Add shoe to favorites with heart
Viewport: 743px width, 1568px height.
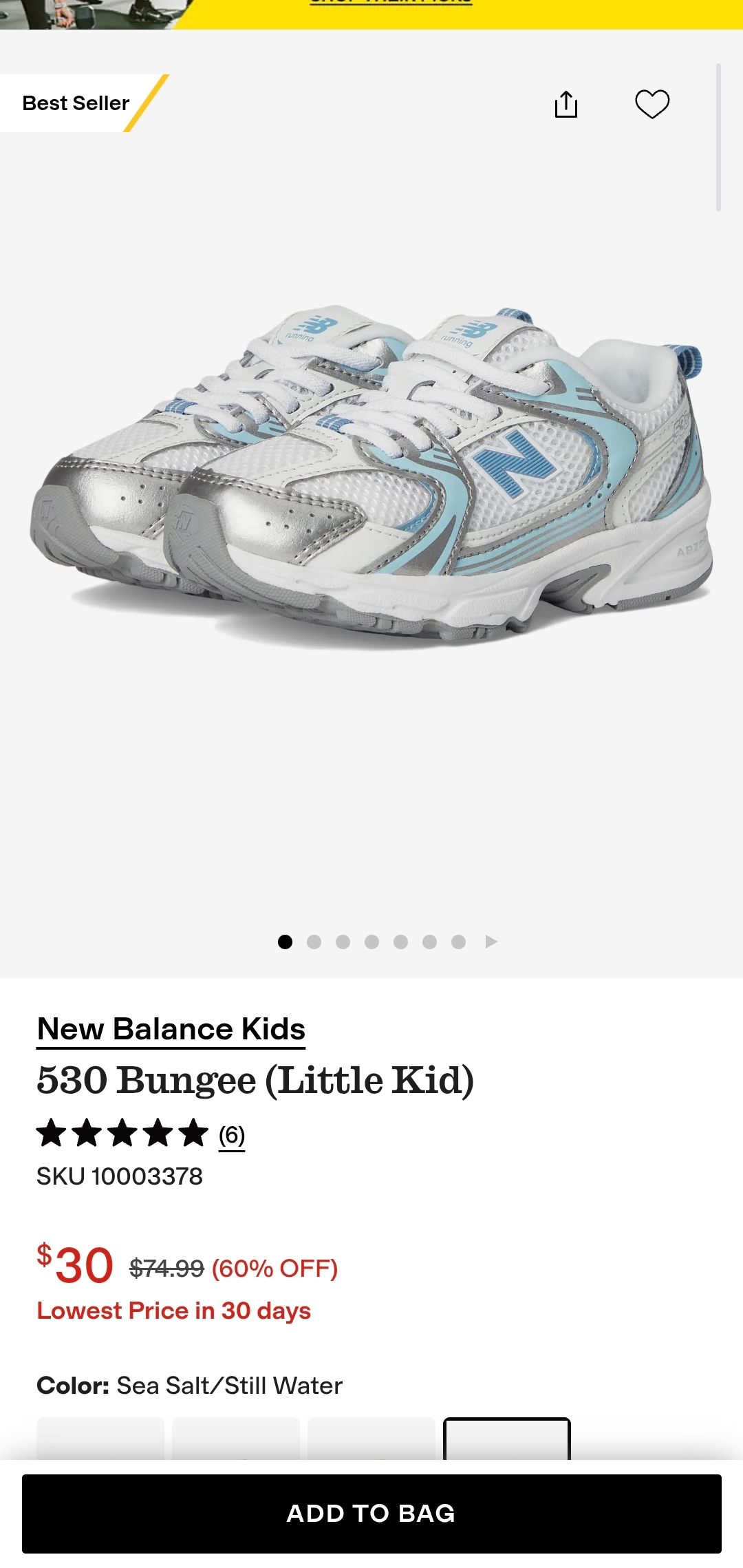[652, 105]
